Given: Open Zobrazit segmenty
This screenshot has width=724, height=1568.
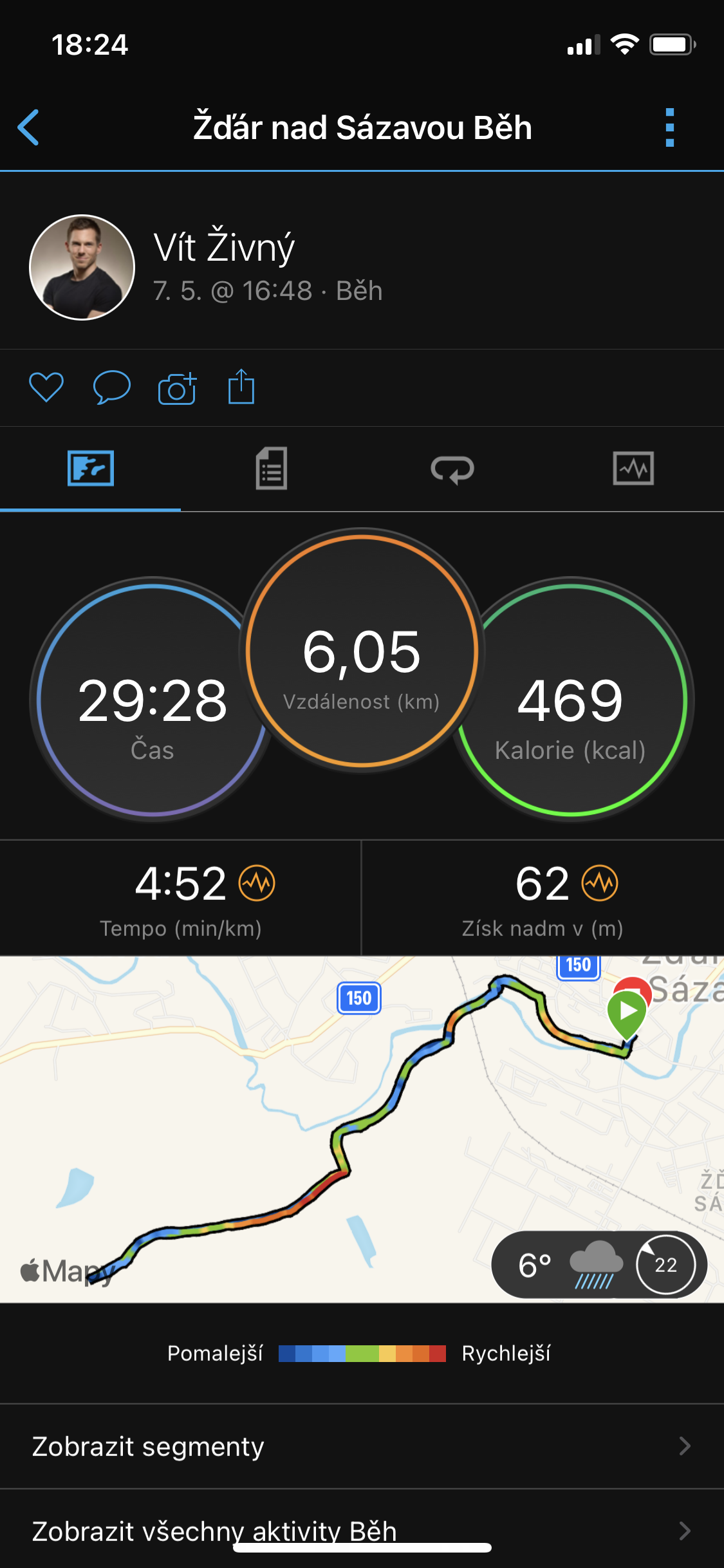Looking at the screenshot, I should (362, 1446).
